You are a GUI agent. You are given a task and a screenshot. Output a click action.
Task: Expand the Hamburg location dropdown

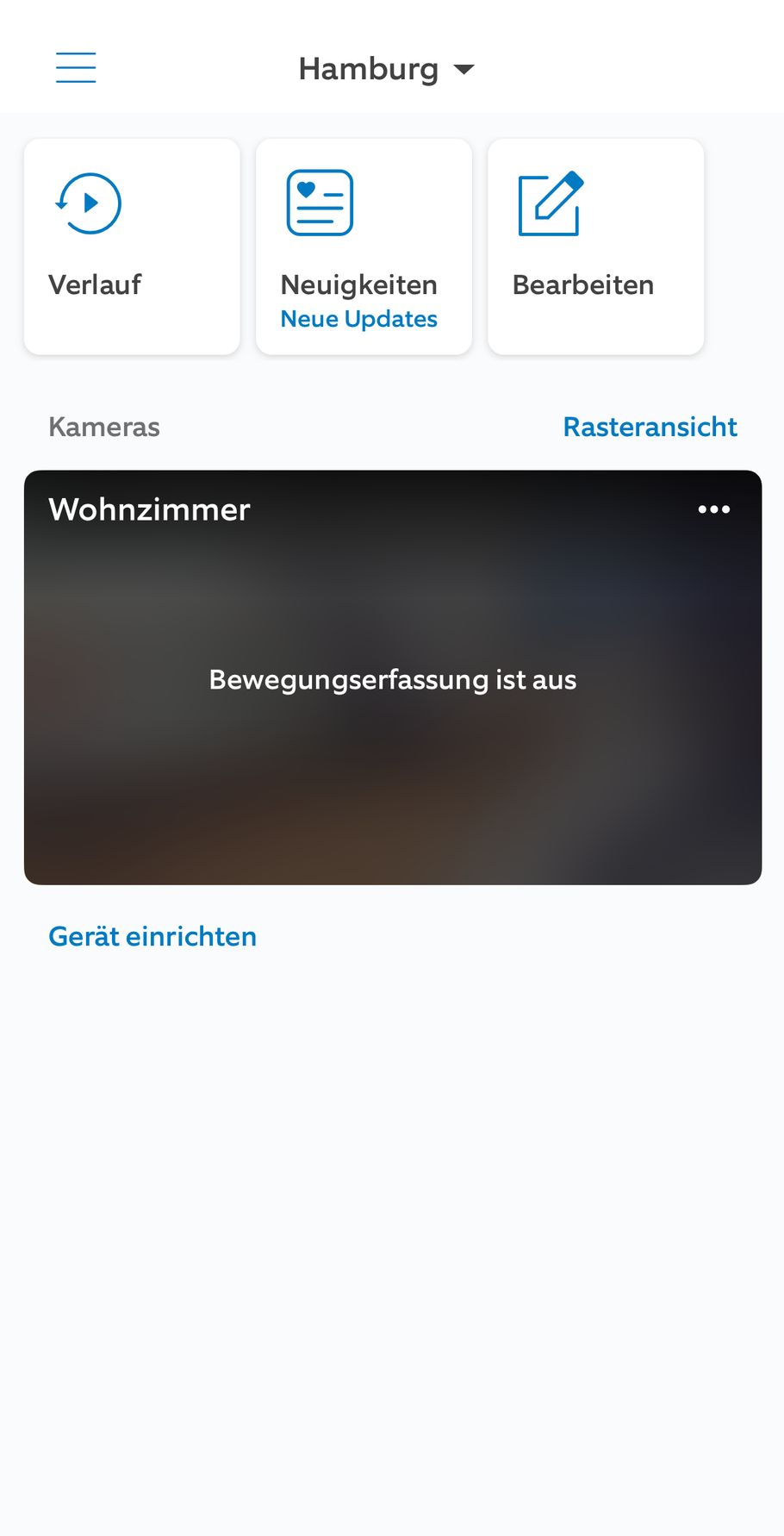(x=386, y=69)
